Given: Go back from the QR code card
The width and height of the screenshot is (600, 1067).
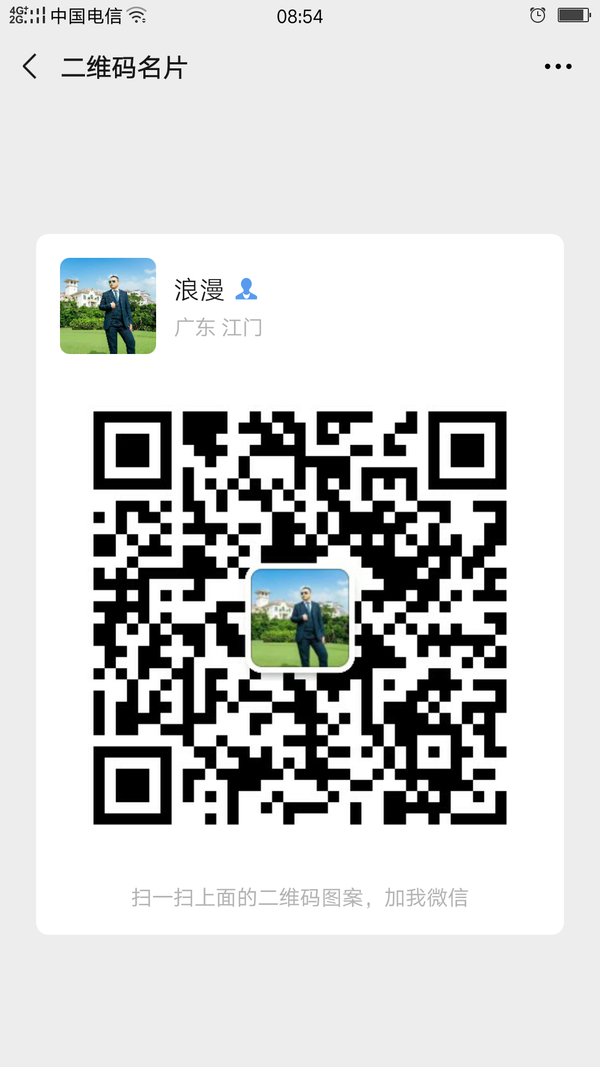Looking at the screenshot, I should (30, 67).
